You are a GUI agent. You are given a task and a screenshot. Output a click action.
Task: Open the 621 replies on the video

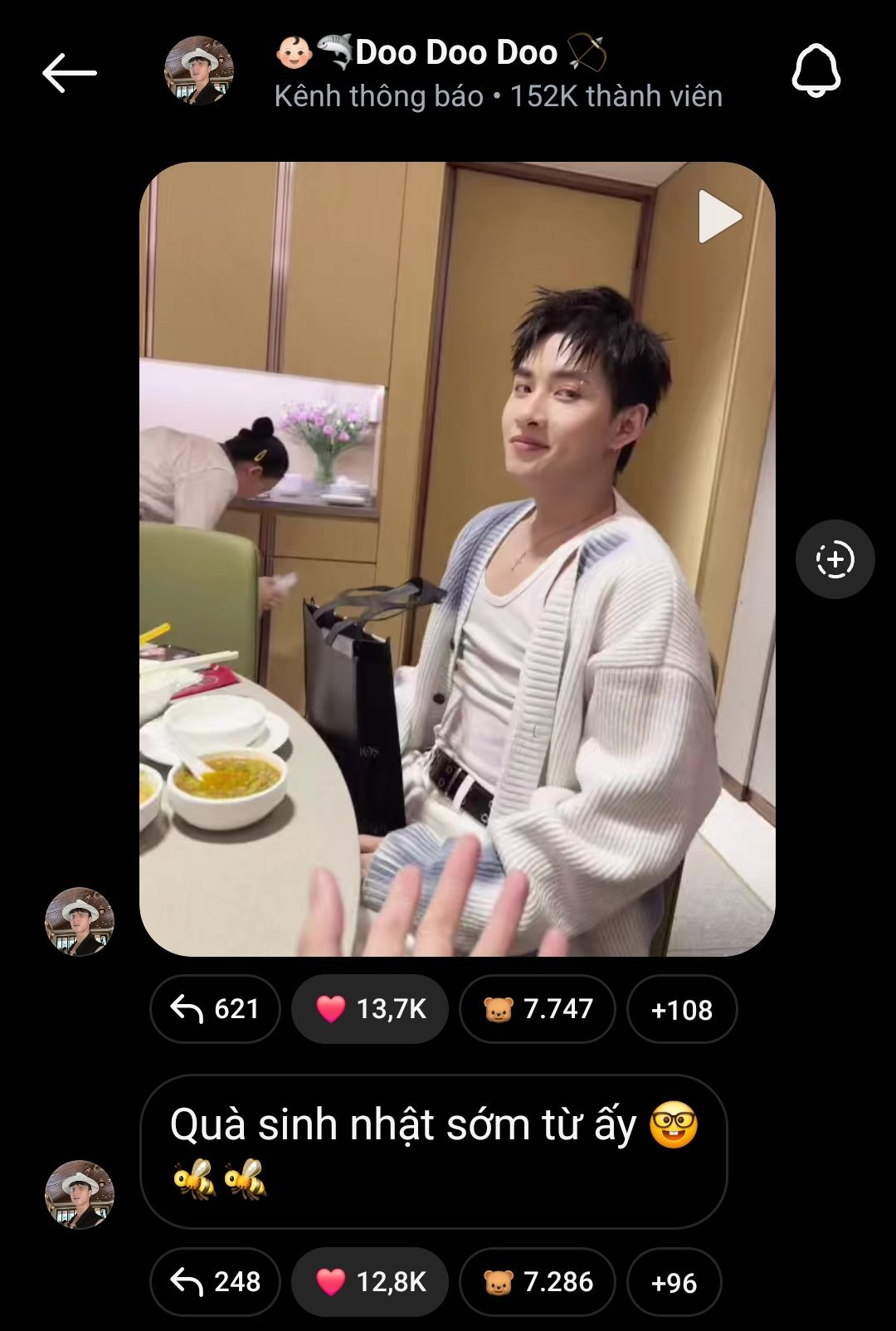(215, 1009)
